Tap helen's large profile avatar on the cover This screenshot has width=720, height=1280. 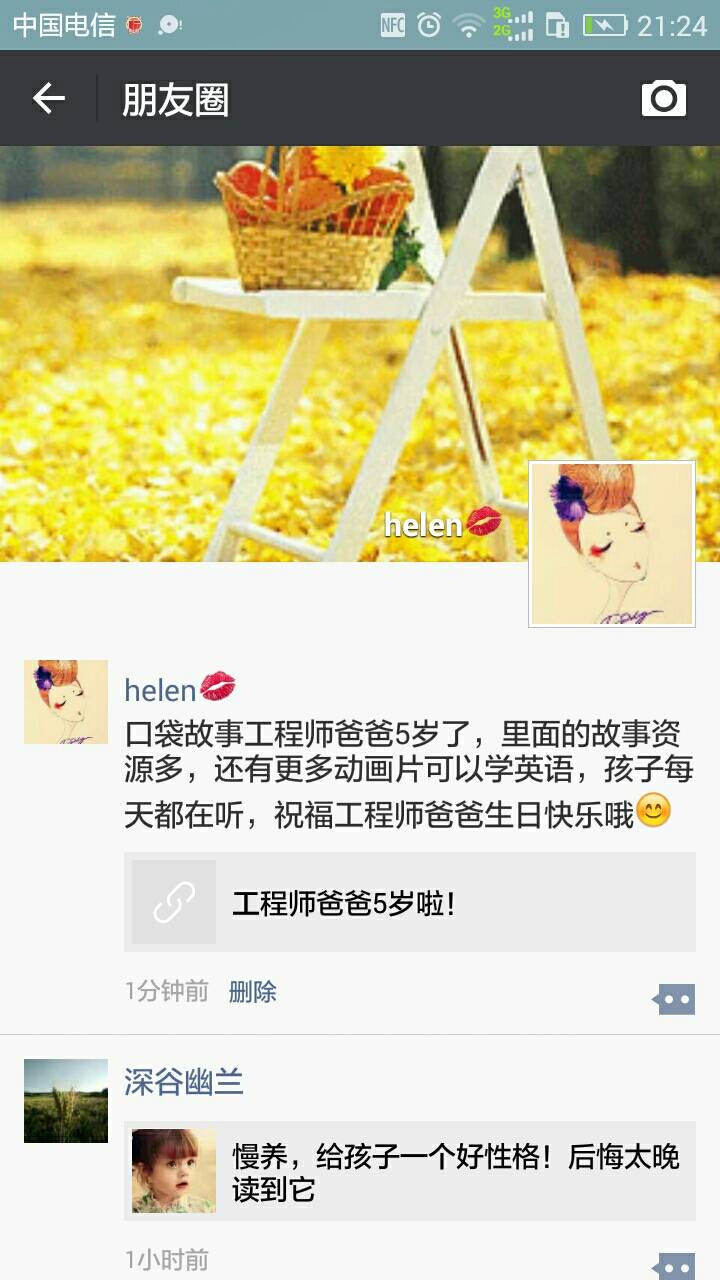pyautogui.click(x=612, y=544)
